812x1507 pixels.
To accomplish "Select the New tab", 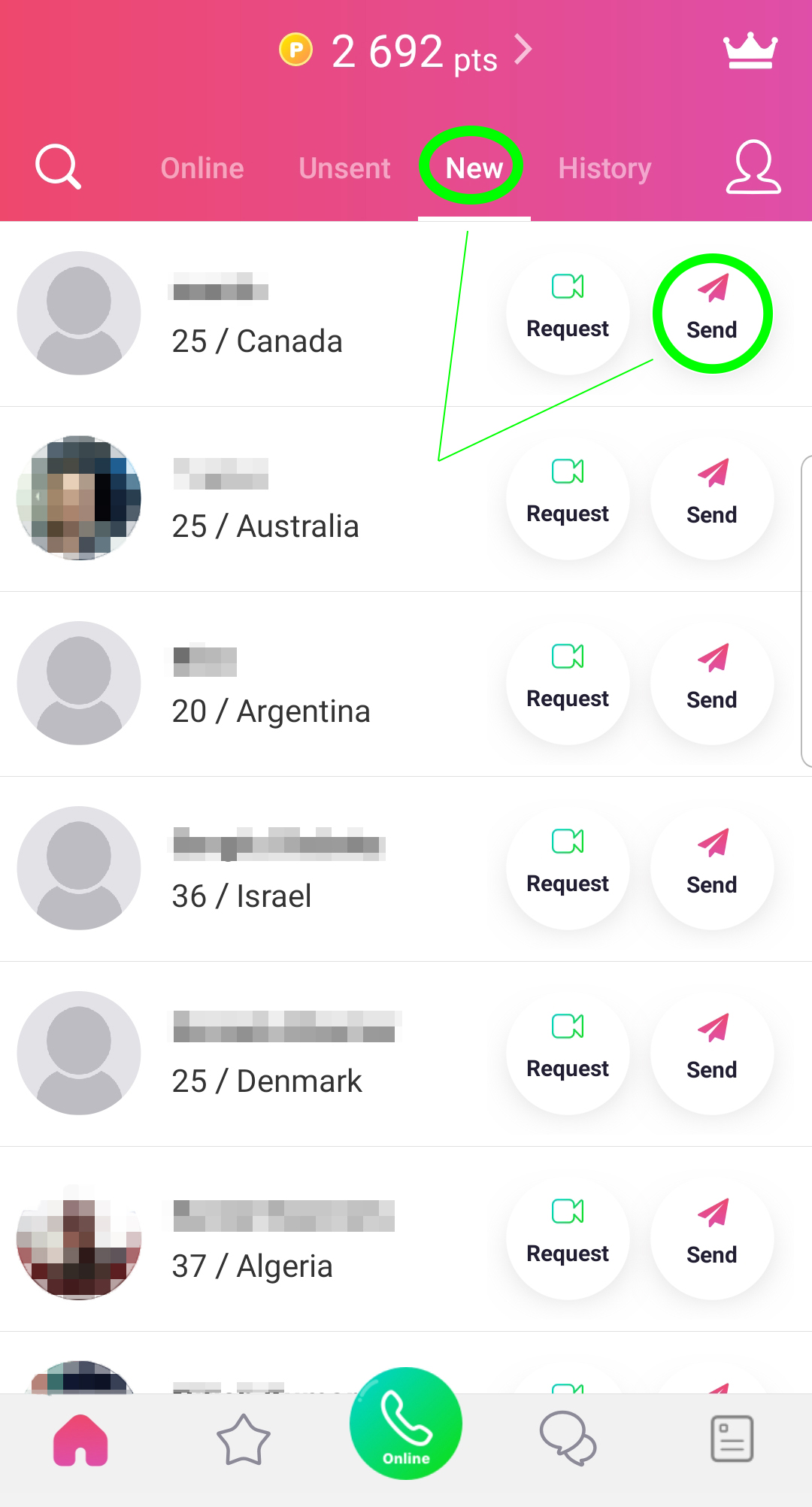I will pos(474,168).
